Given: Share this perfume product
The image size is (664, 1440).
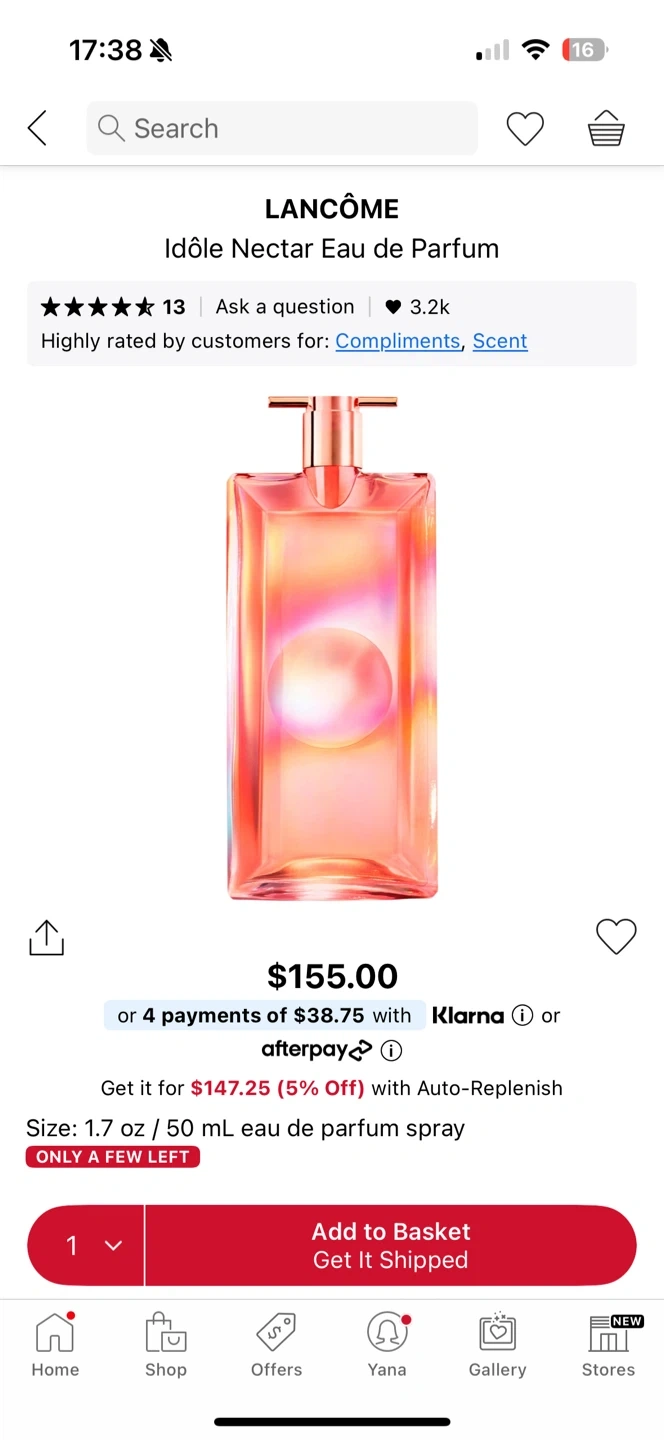Looking at the screenshot, I should (46, 937).
